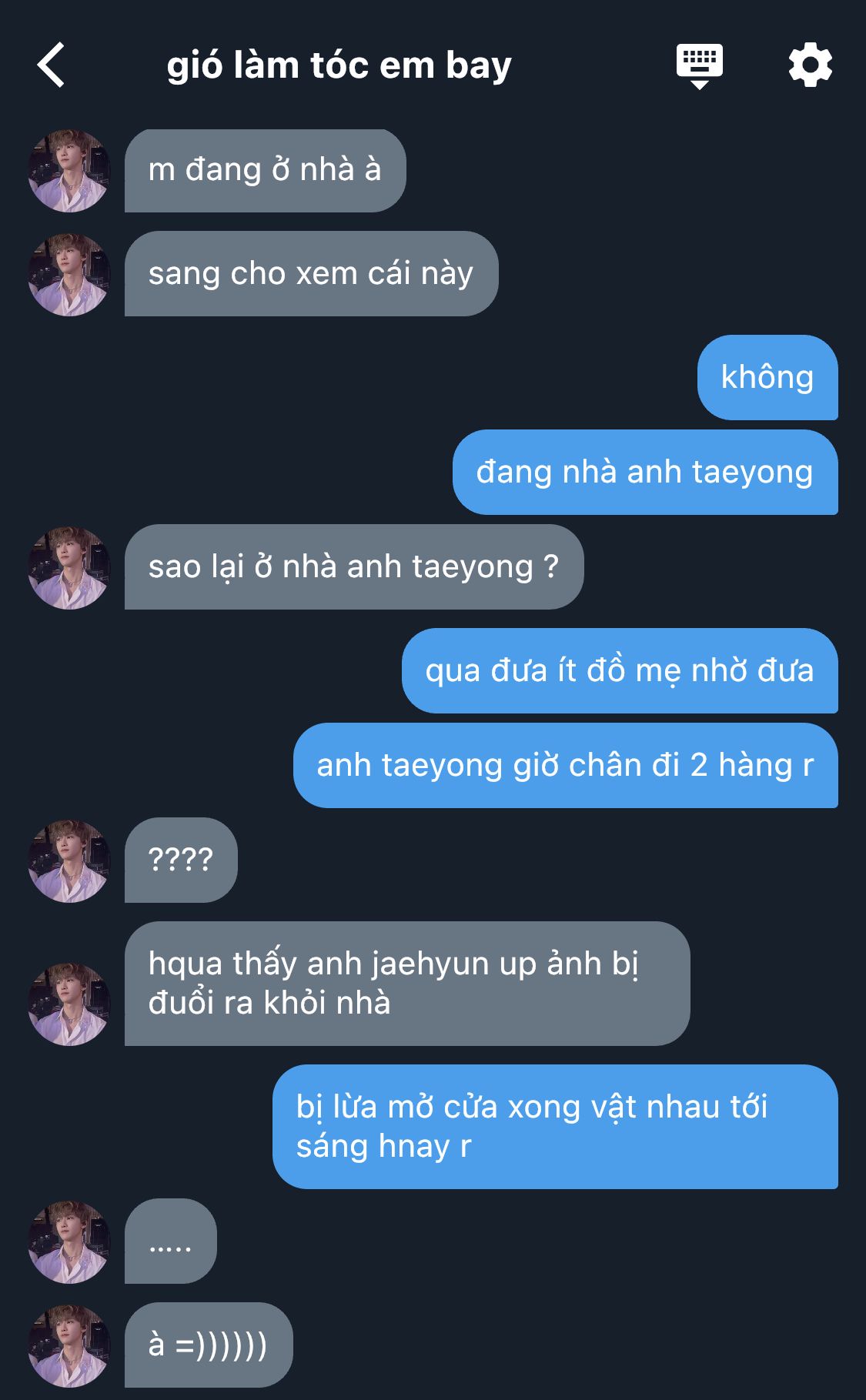Image resolution: width=866 pixels, height=1400 pixels.
Task: Open chat settings gear
Action: pyautogui.click(x=810, y=65)
